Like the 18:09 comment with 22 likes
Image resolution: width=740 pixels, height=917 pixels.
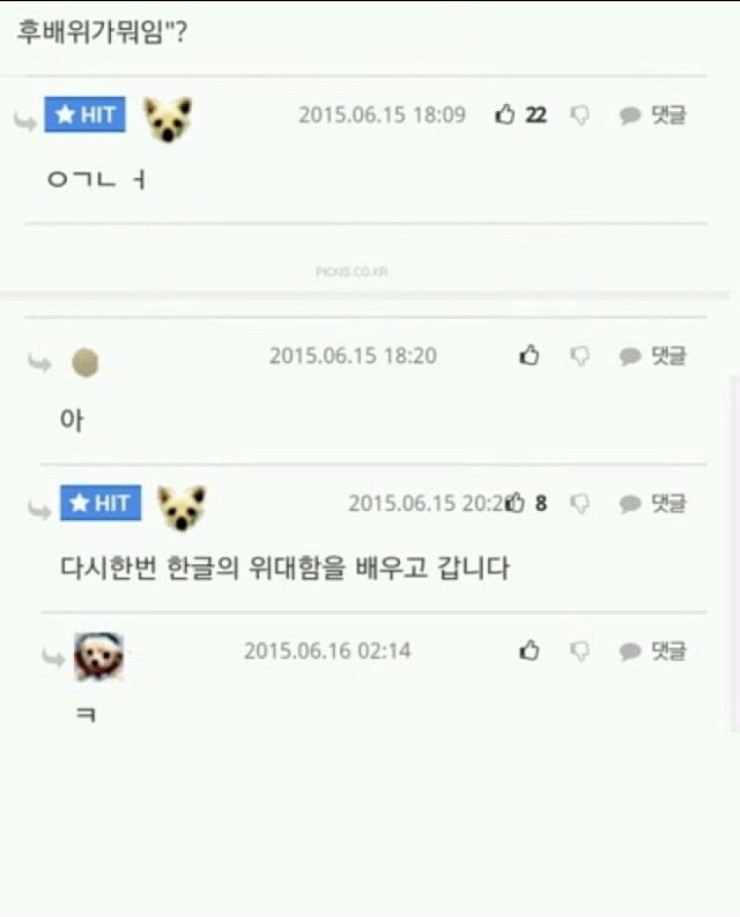click(506, 115)
